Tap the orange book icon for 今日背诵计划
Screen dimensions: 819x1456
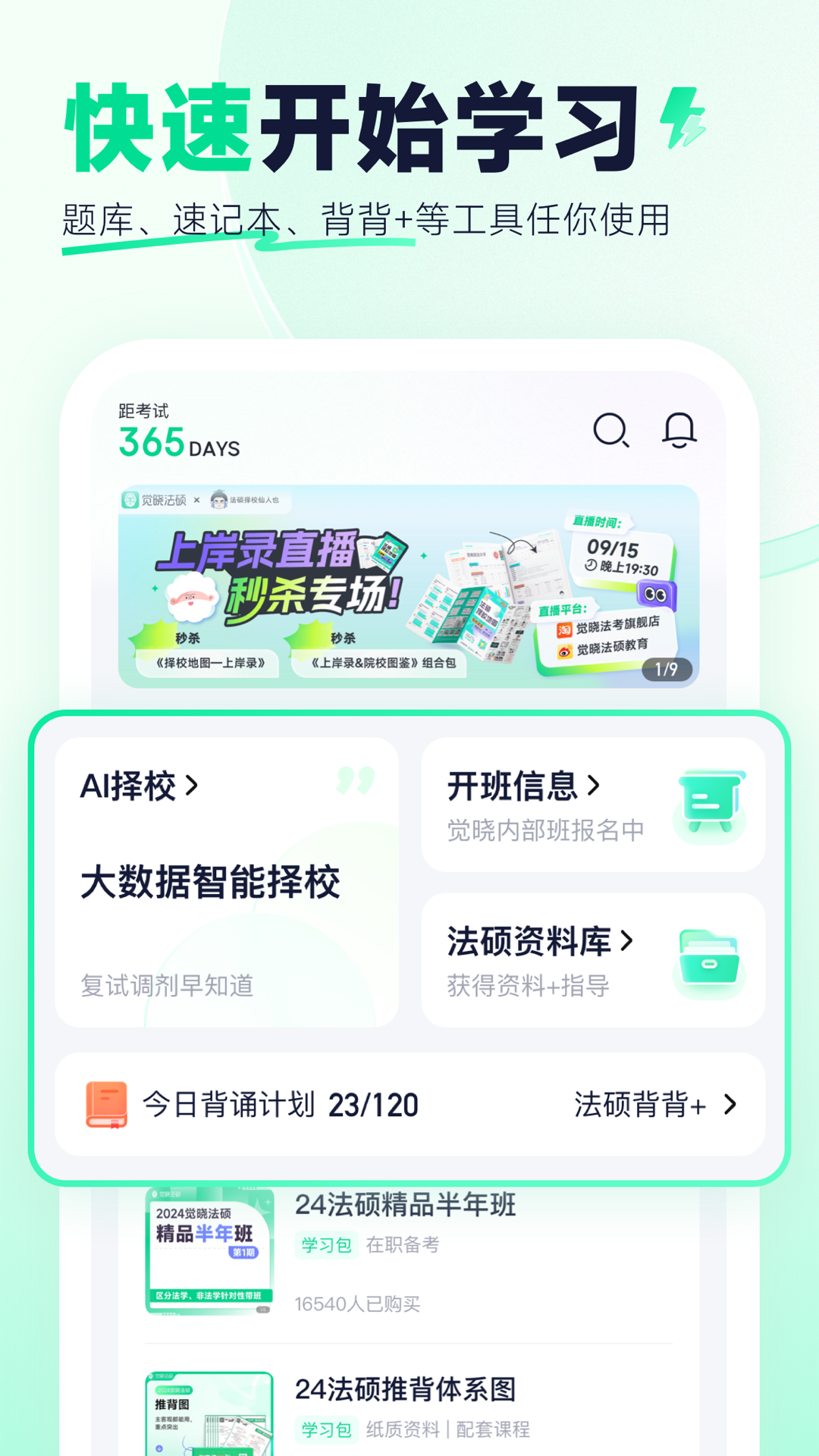(x=106, y=1104)
